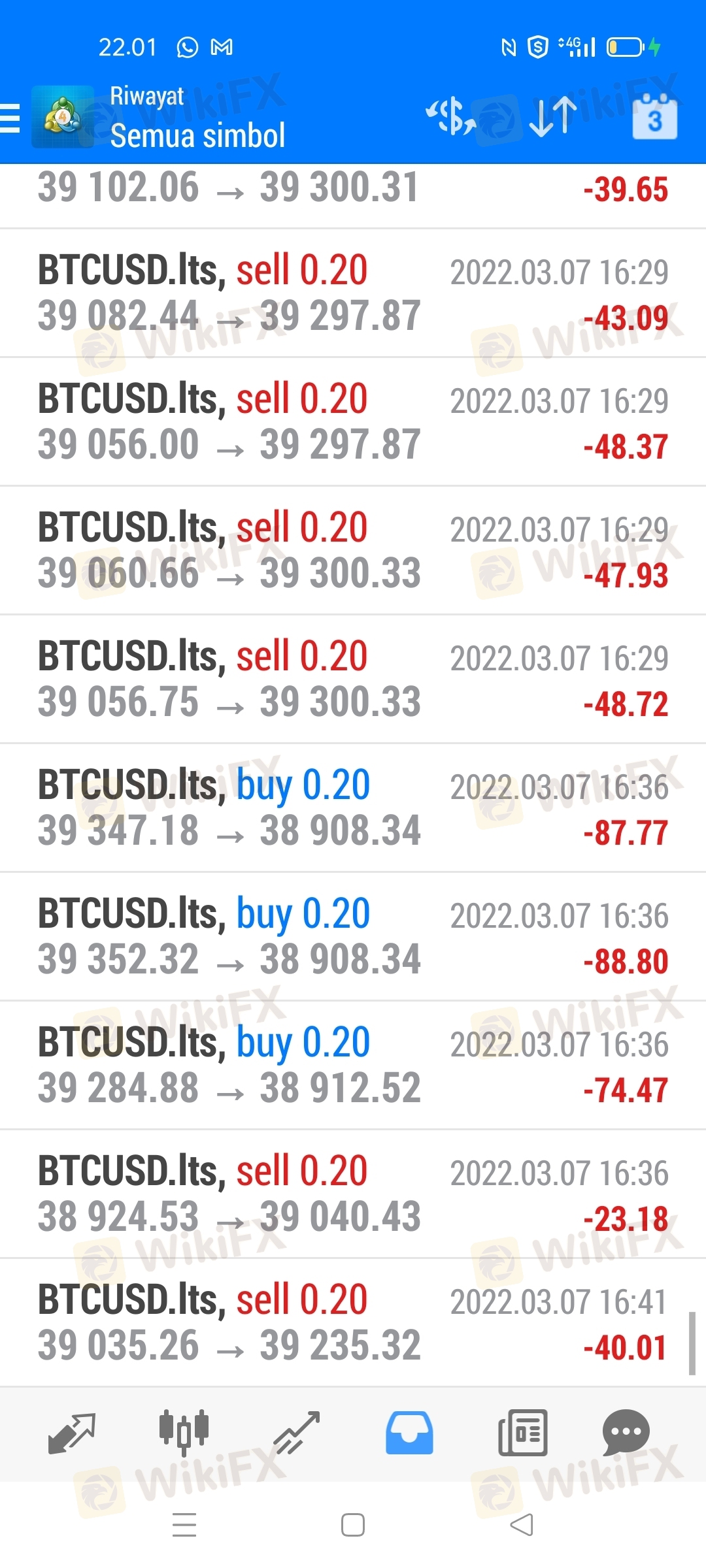This screenshot has width=706, height=1568.
Task: Open the currency symbol filter icon
Action: coord(451,116)
